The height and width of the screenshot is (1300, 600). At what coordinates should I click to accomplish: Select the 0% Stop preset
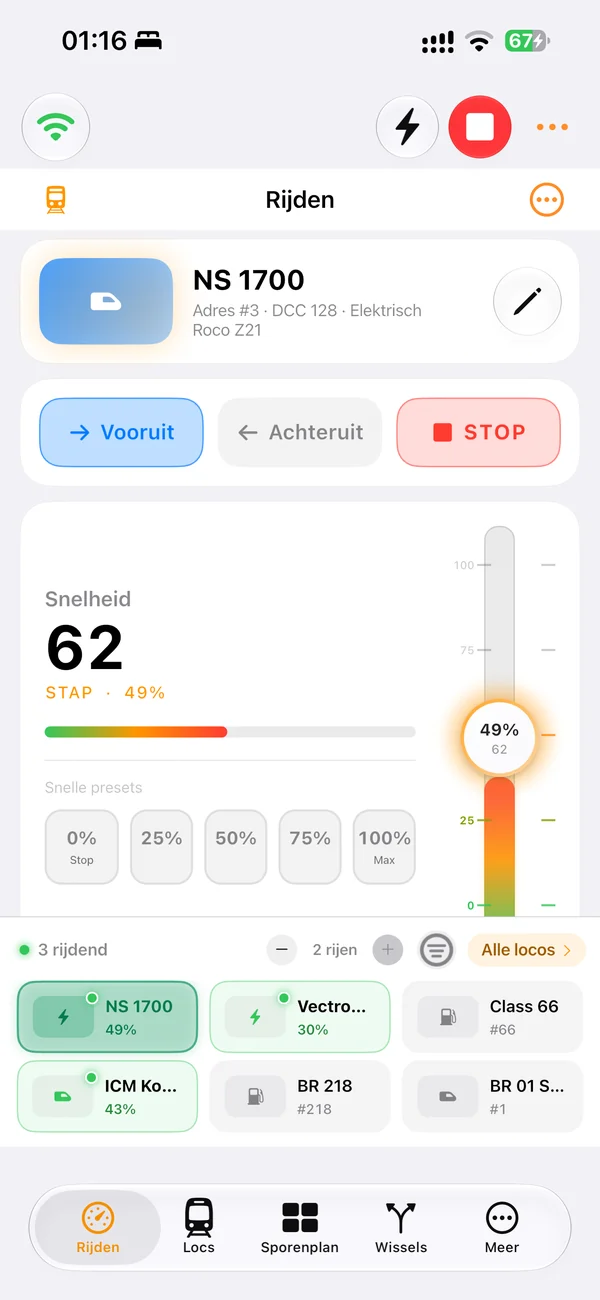81,846
